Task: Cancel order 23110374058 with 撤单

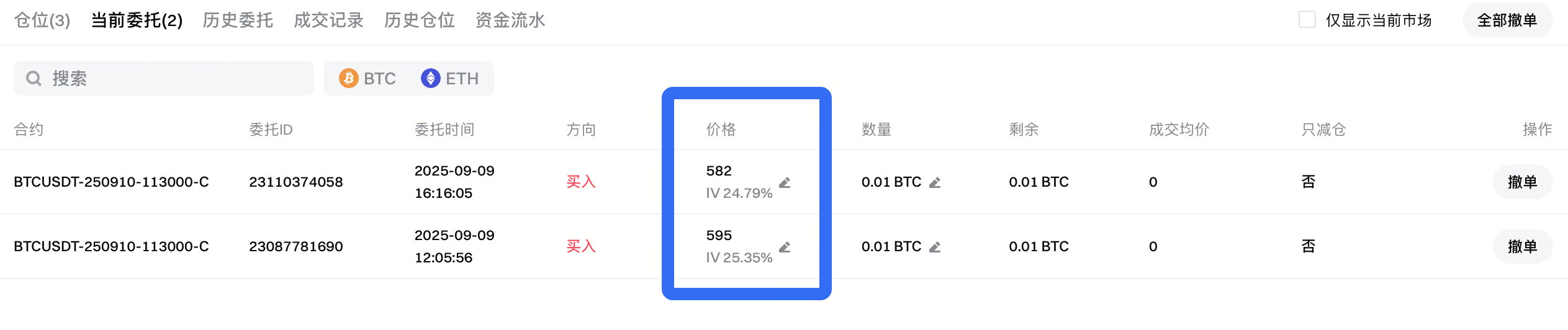Action: point(1522,182)
